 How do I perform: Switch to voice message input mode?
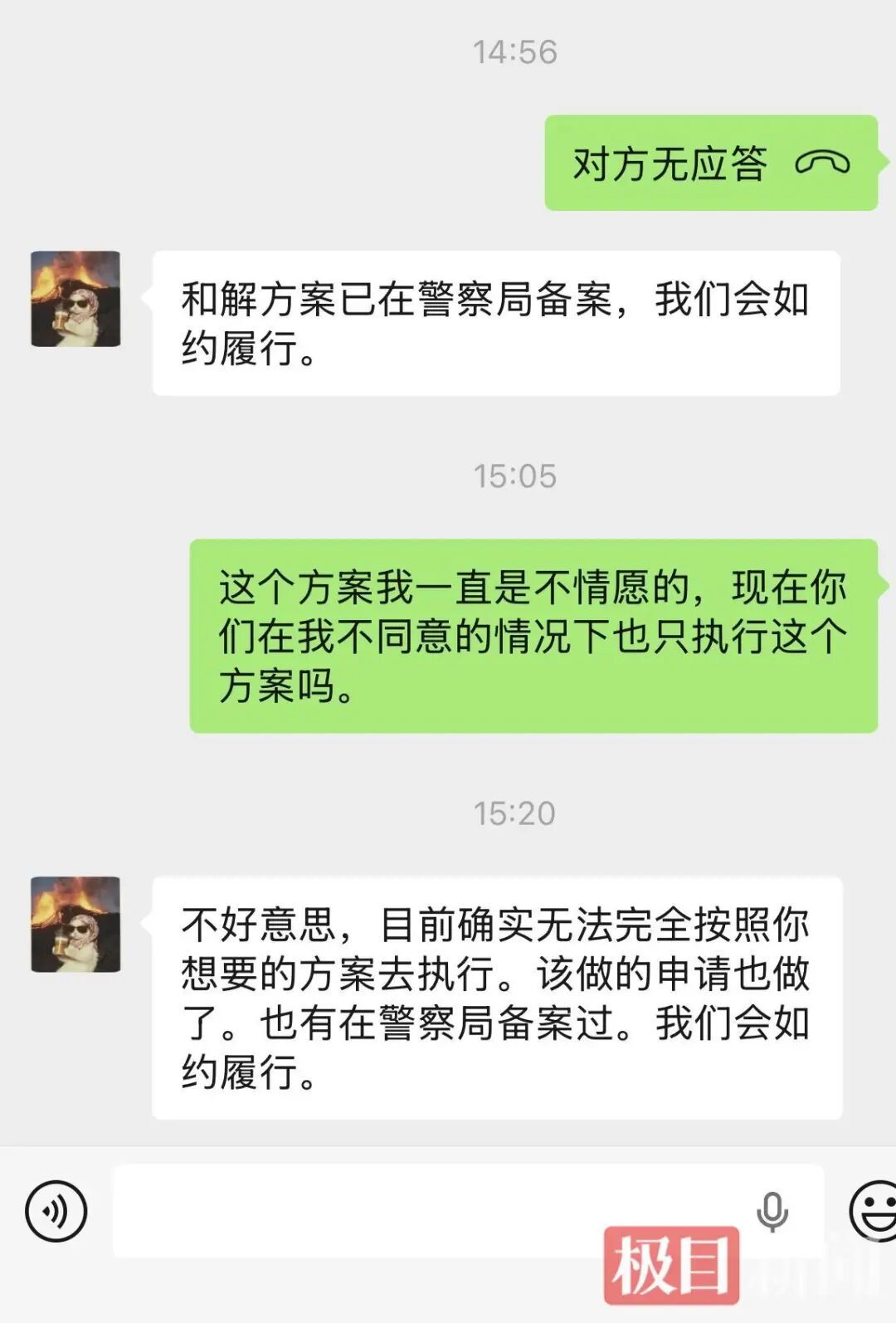[56, 1211]
